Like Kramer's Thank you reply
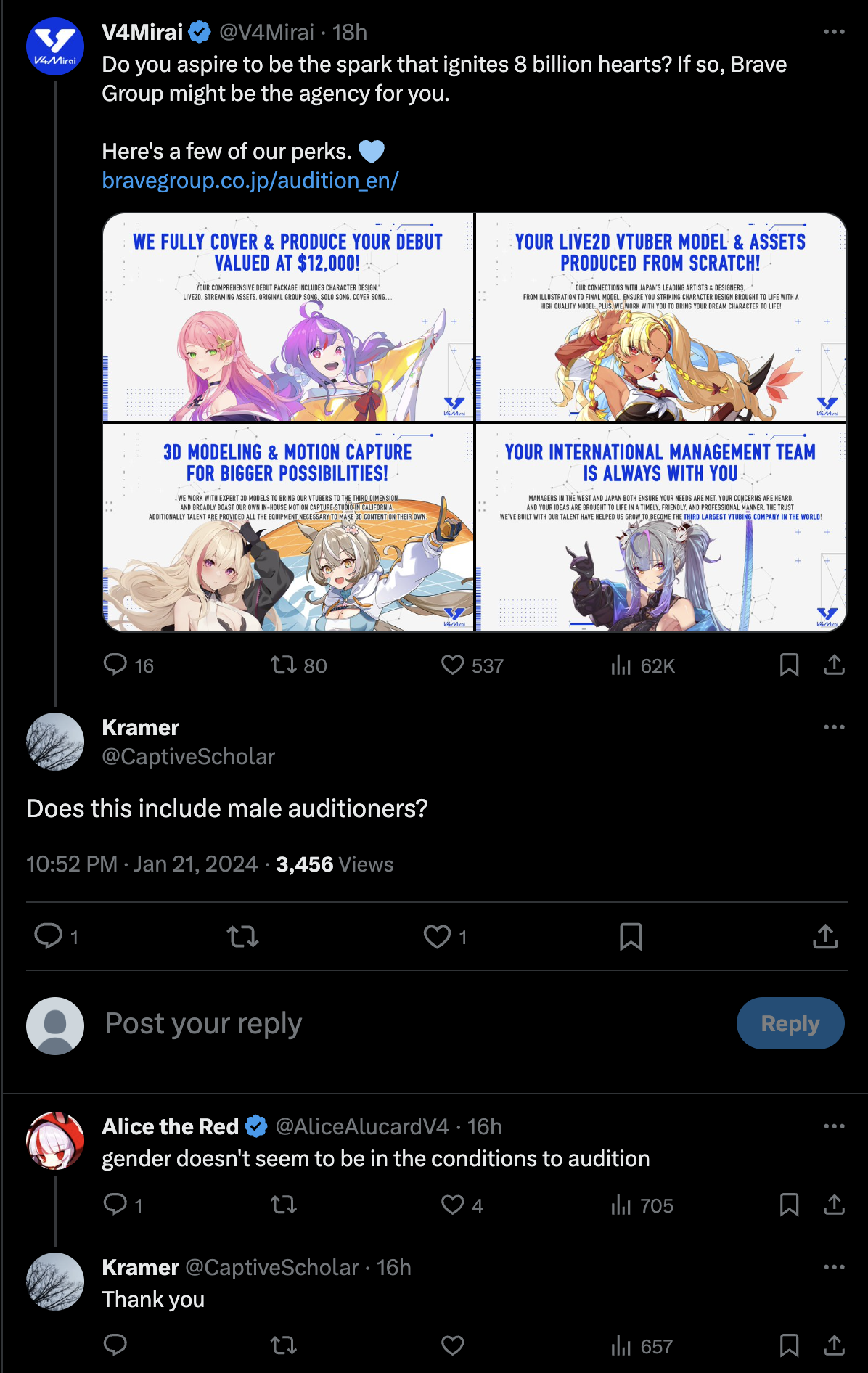This screenshot has width=868, height=1373. (453, 1345)
